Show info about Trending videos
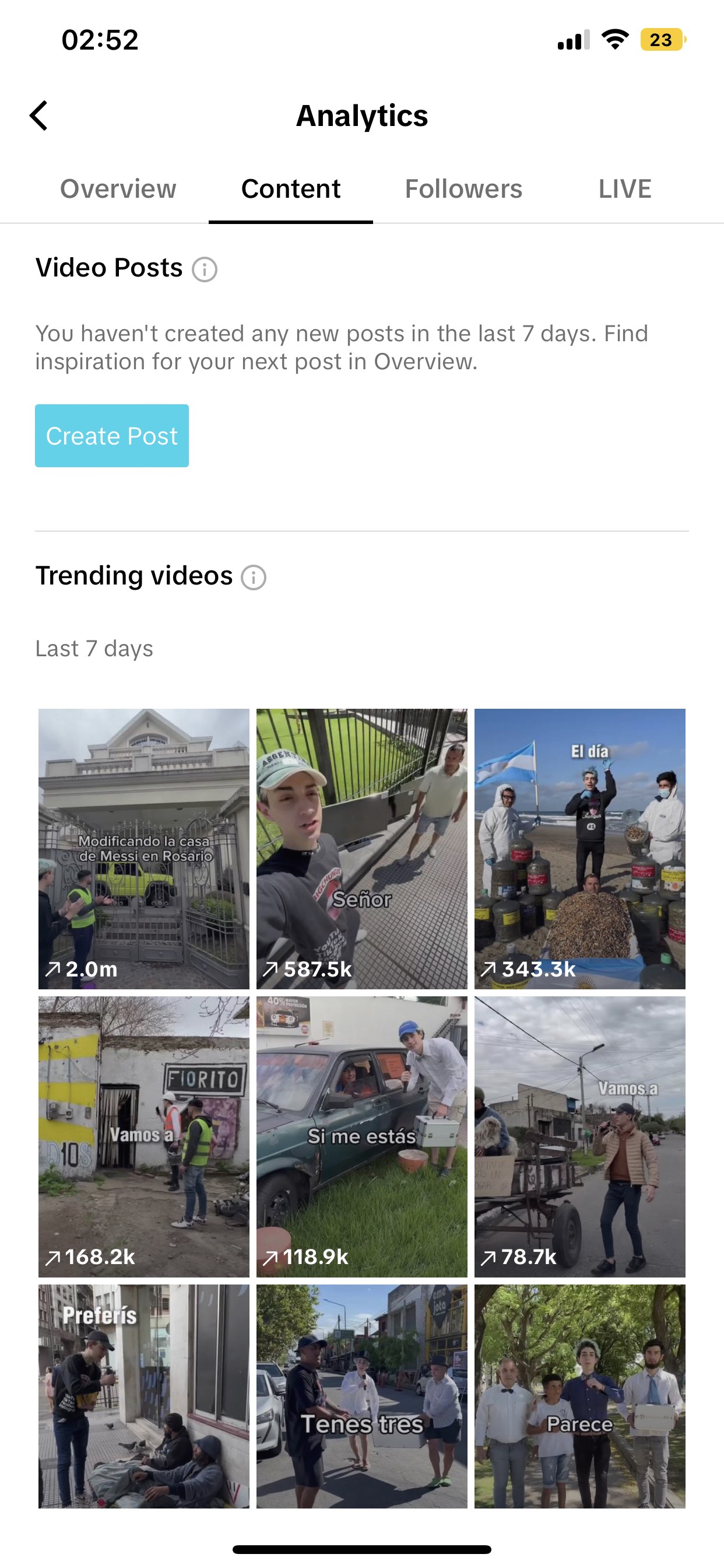724x1568 pixels. click(x=254, y=577)
